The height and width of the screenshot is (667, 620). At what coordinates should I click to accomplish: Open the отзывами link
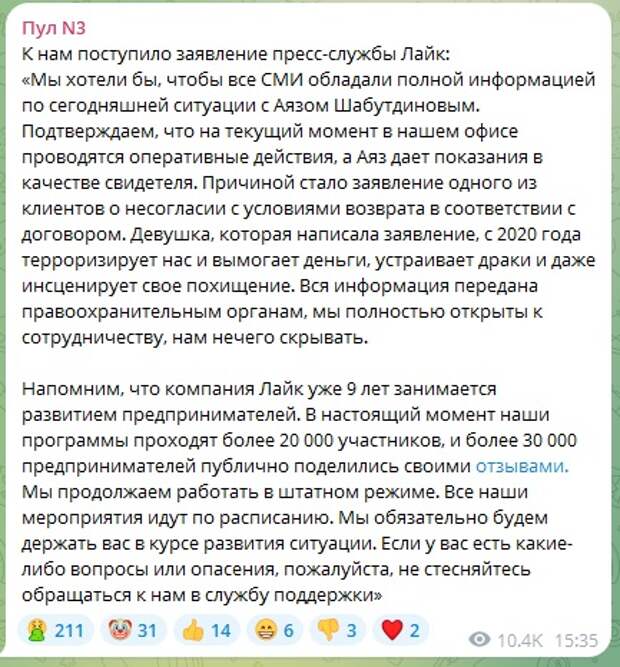(521, 466)
